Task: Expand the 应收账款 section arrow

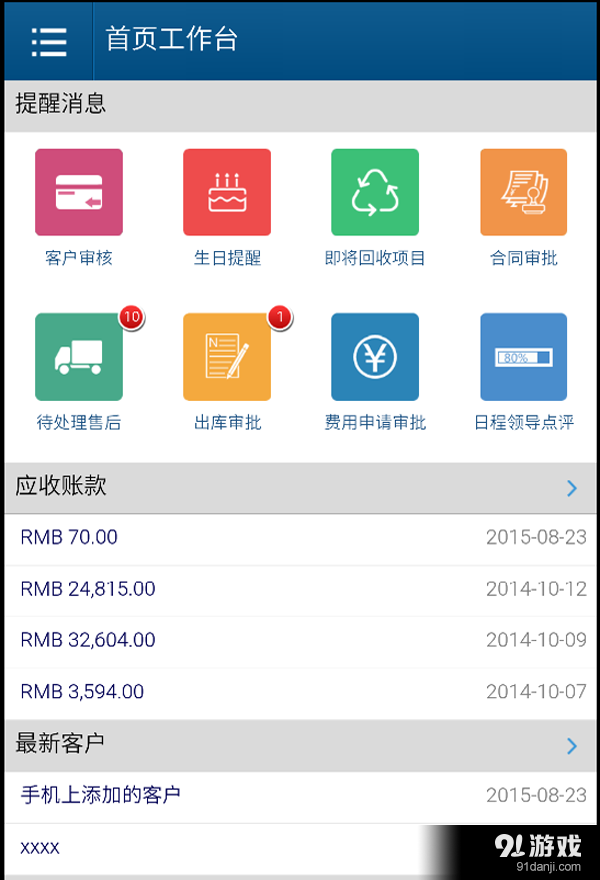Action: pos(572,488)
